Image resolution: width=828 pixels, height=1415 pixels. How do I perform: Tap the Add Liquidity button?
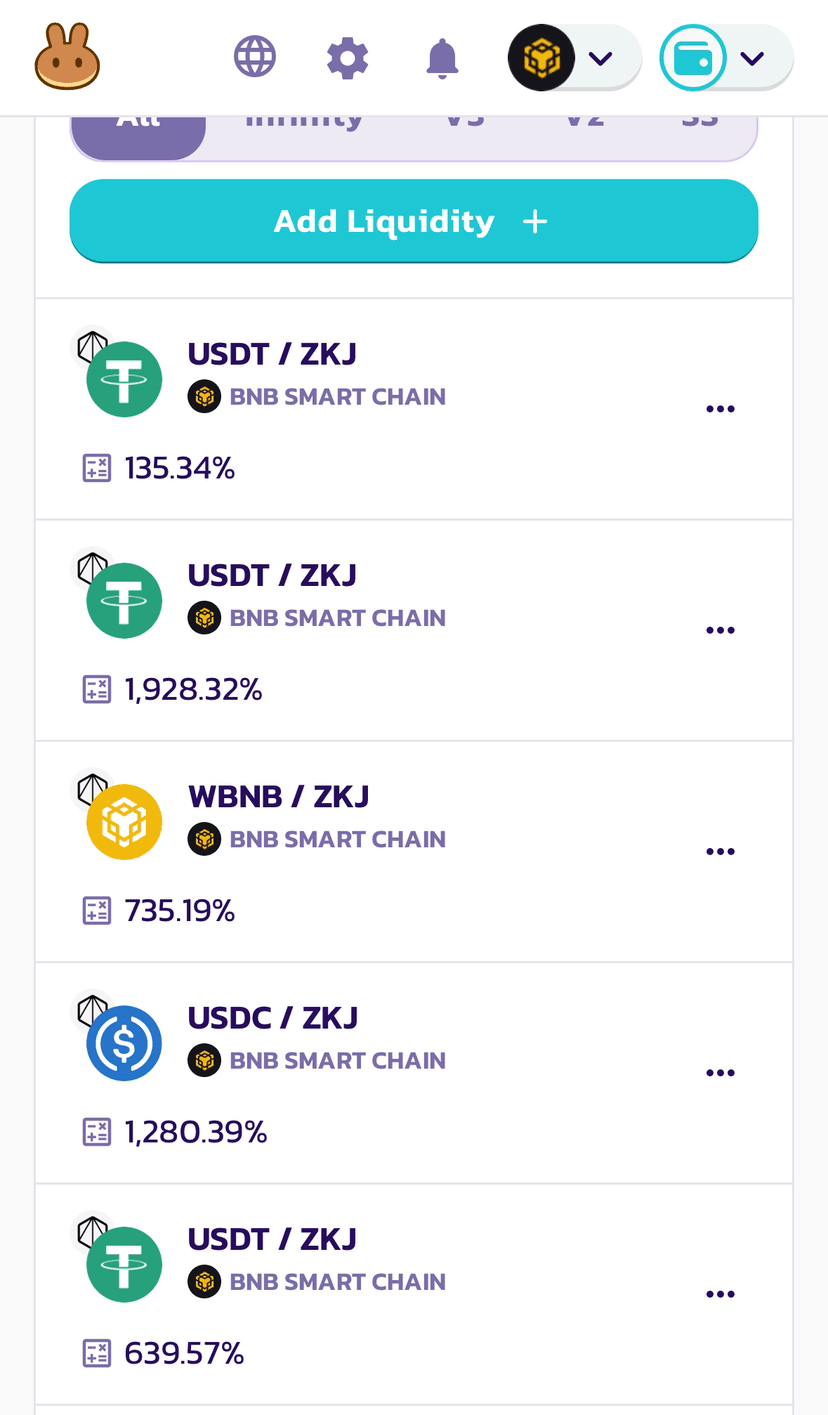point(414,221)
